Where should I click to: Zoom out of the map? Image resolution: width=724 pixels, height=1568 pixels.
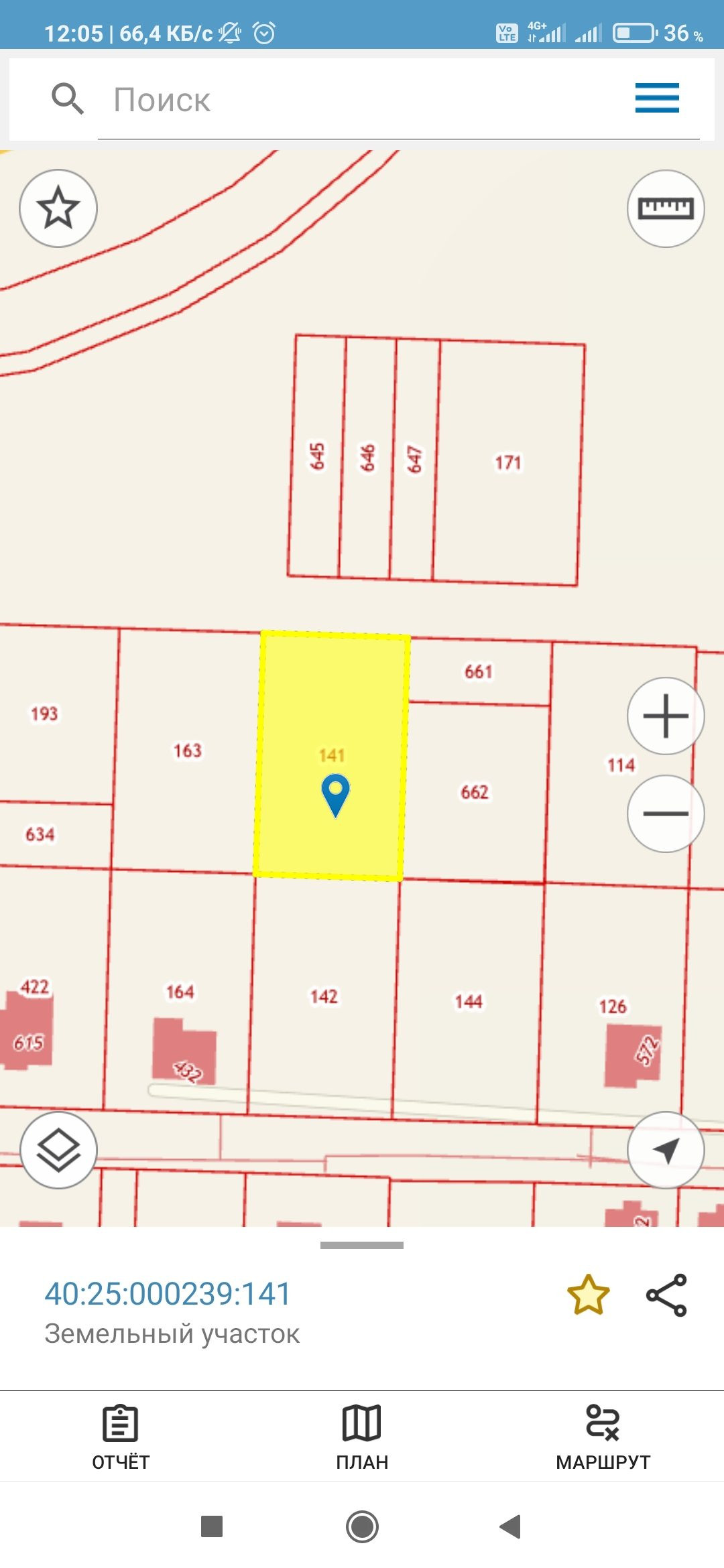click(665, 813)
